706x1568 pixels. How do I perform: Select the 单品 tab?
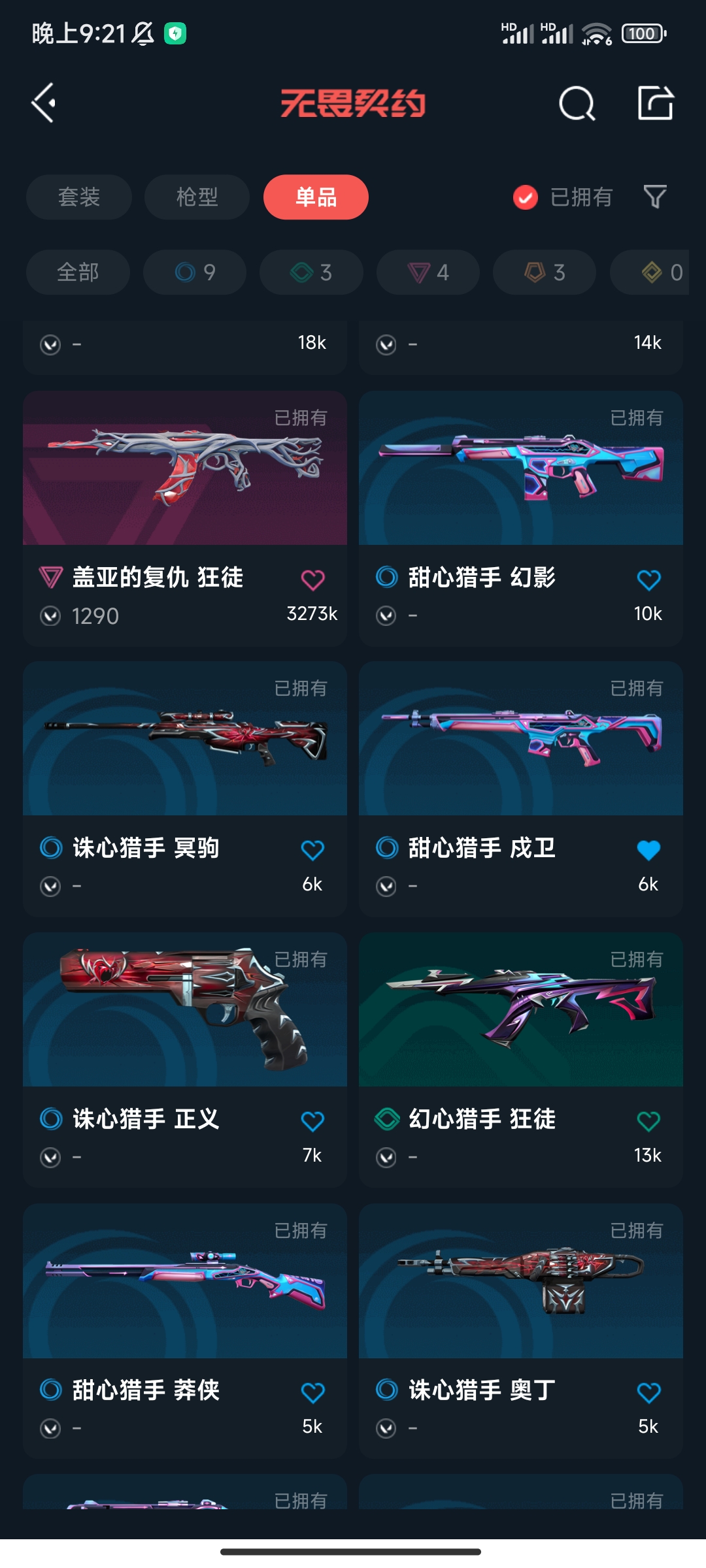(316, 197)
